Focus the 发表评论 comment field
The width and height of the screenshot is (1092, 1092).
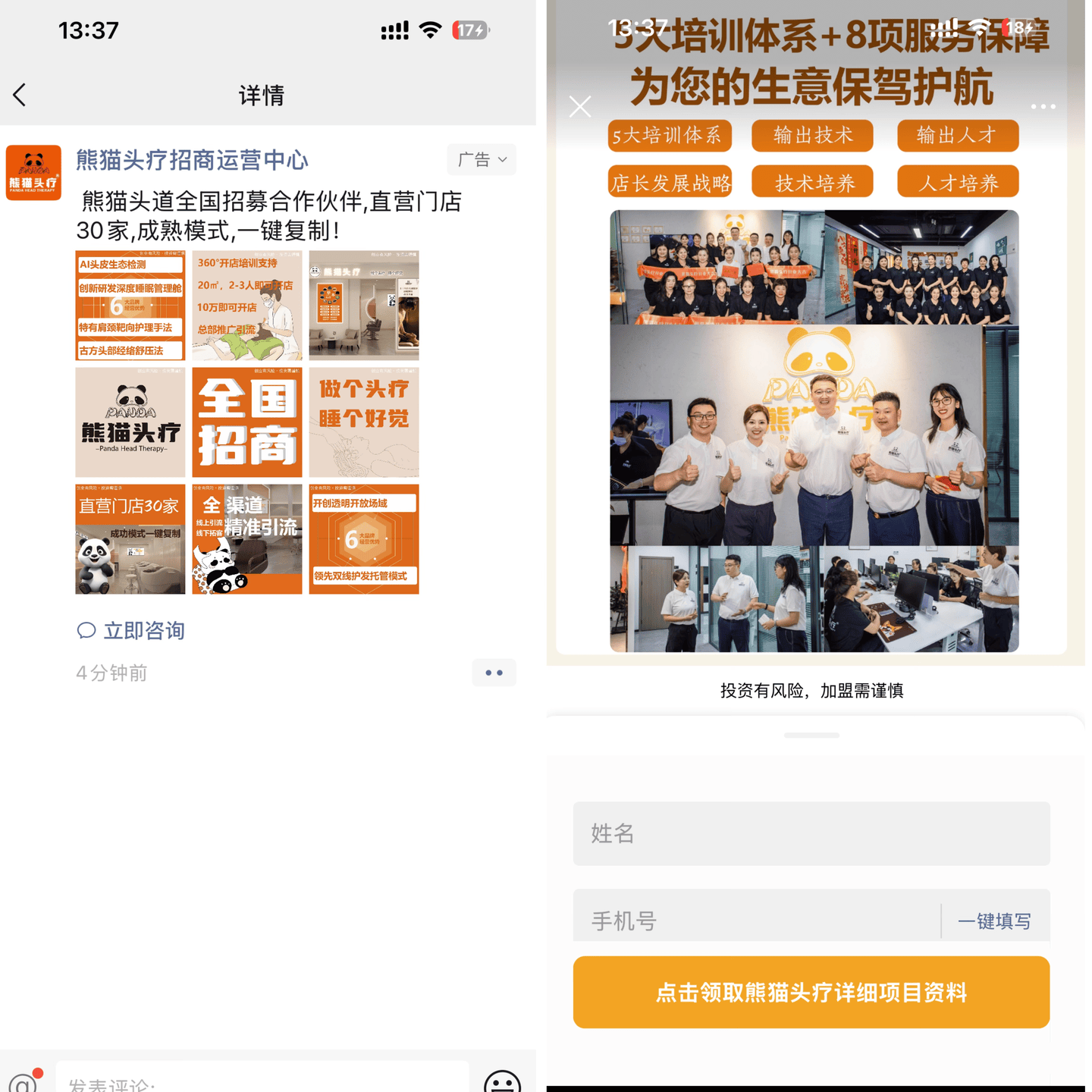coord(262,1081)
